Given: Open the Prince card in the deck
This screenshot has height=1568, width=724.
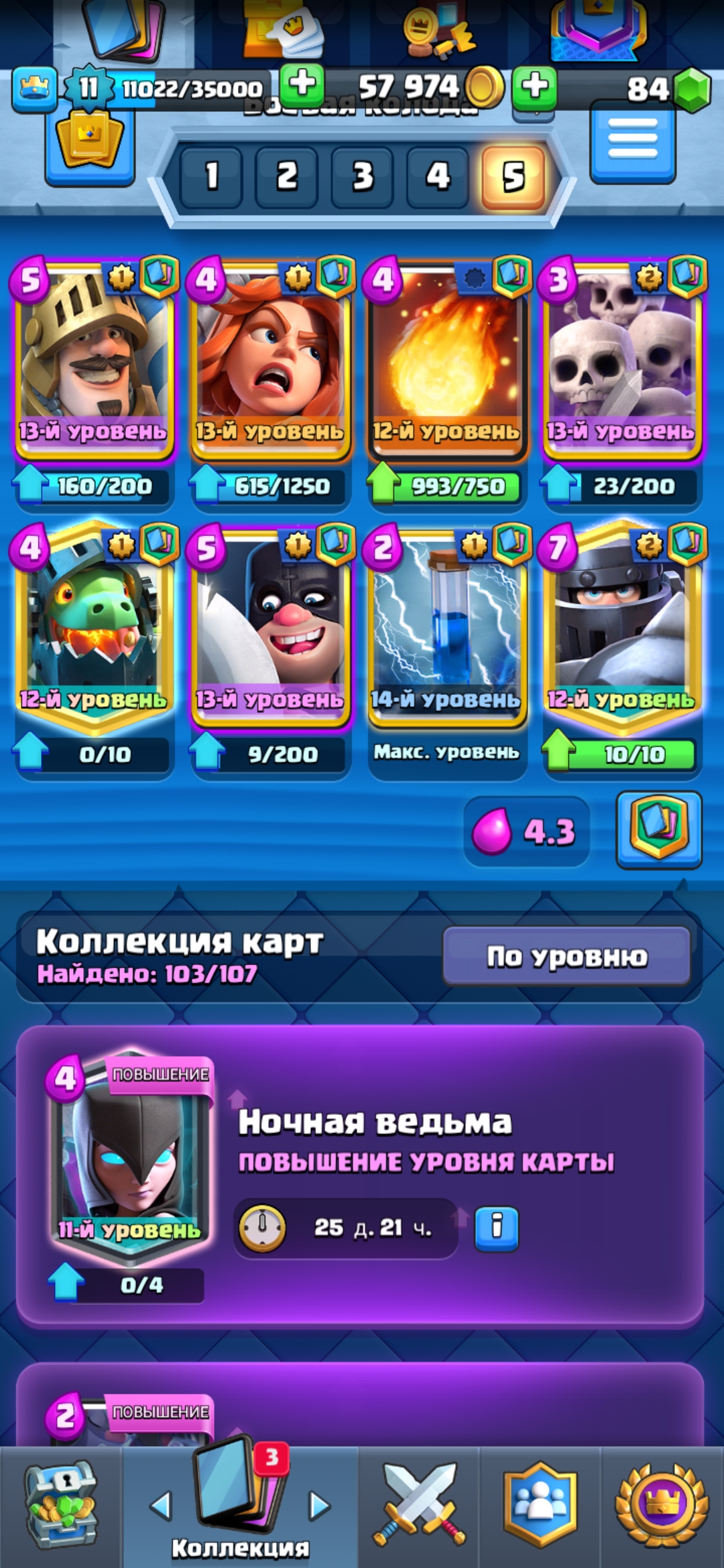Looking at the screenshot, I should tap(93, 358).
